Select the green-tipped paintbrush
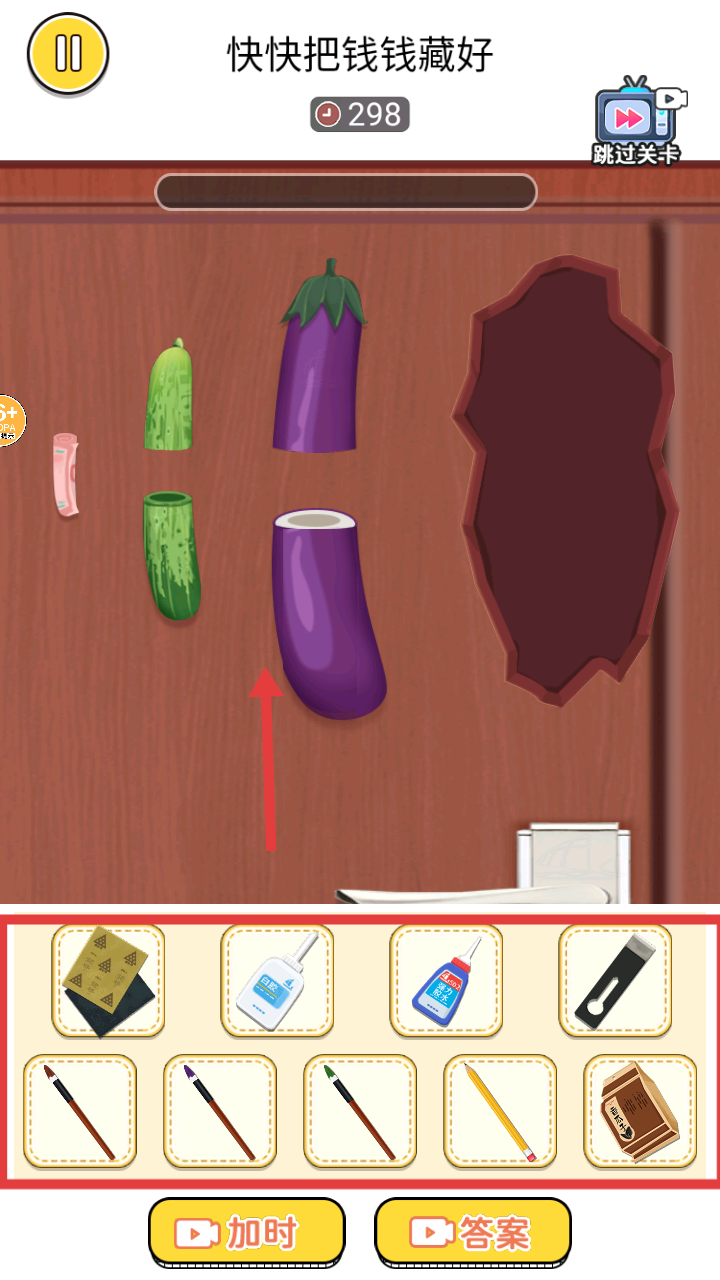The width and height of the screenshot is (720, 1280). pos(360,1111)
